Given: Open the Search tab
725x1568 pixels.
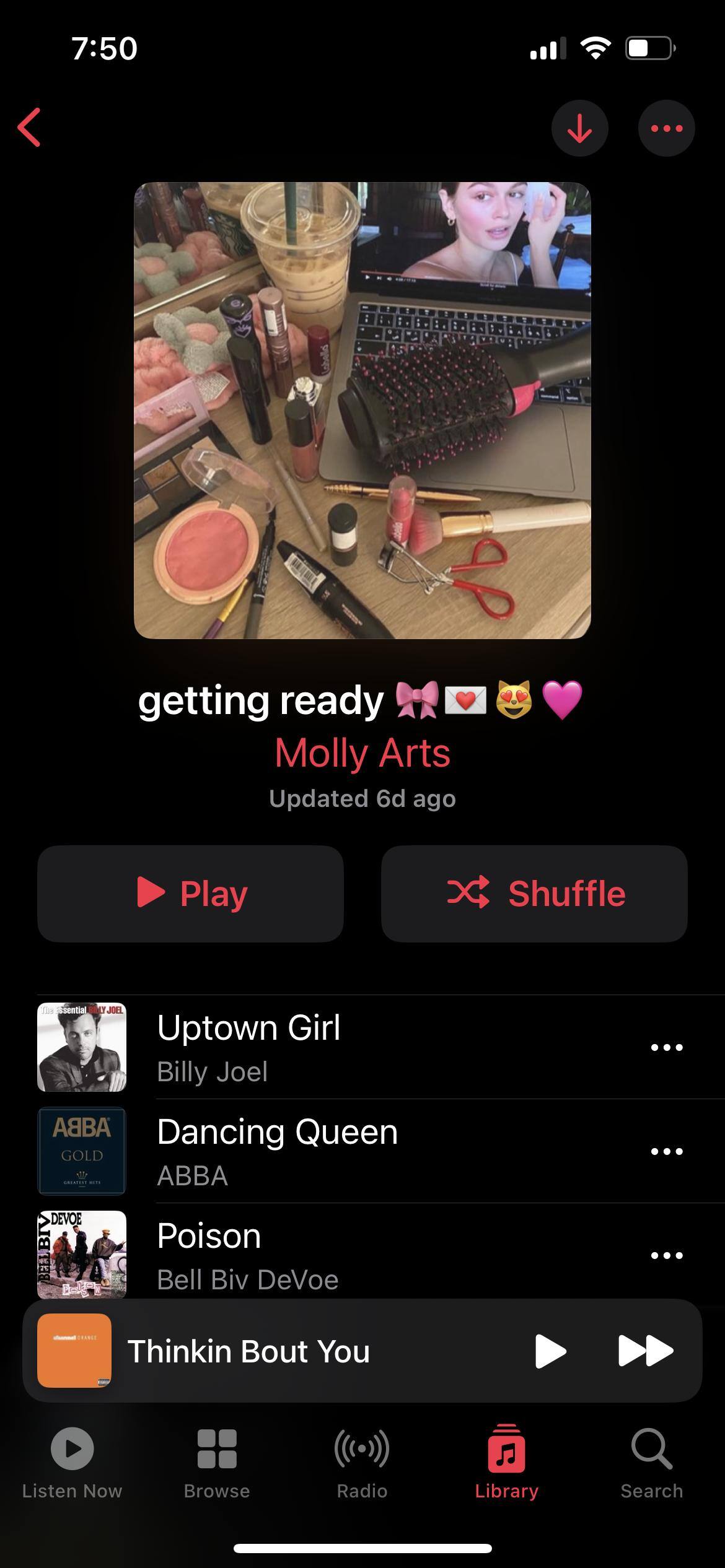Looking at the screenshot, I should click(651, 1463).
